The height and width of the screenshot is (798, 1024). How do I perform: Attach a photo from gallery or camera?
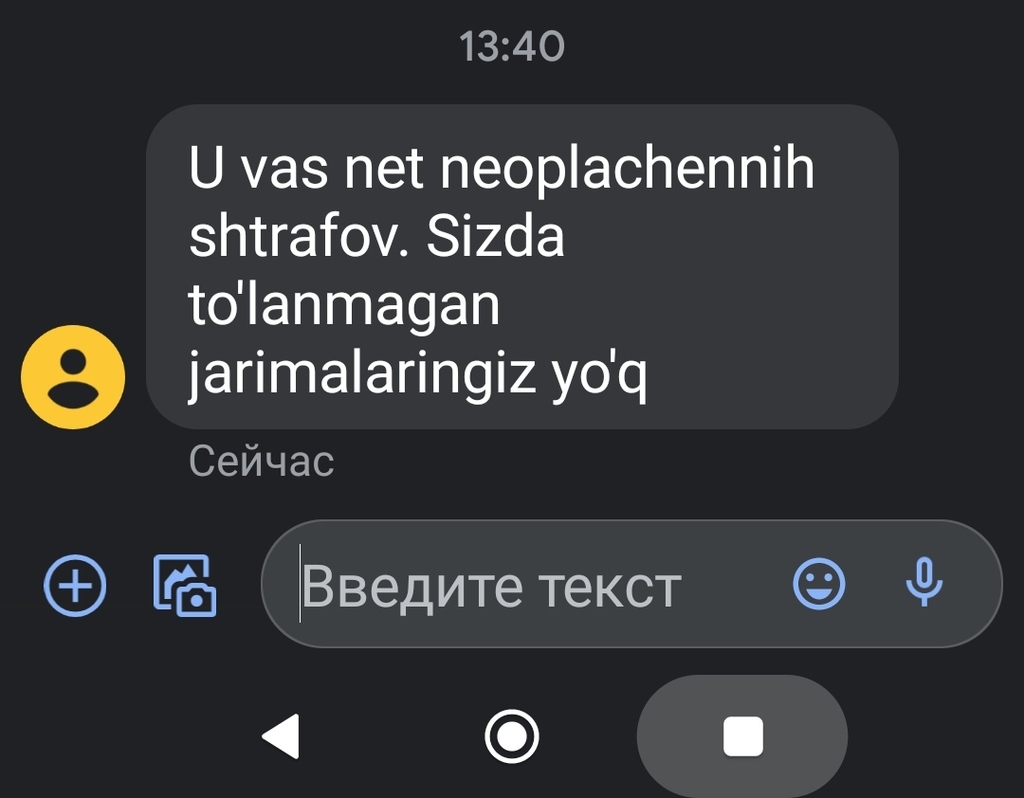(185, 585)
